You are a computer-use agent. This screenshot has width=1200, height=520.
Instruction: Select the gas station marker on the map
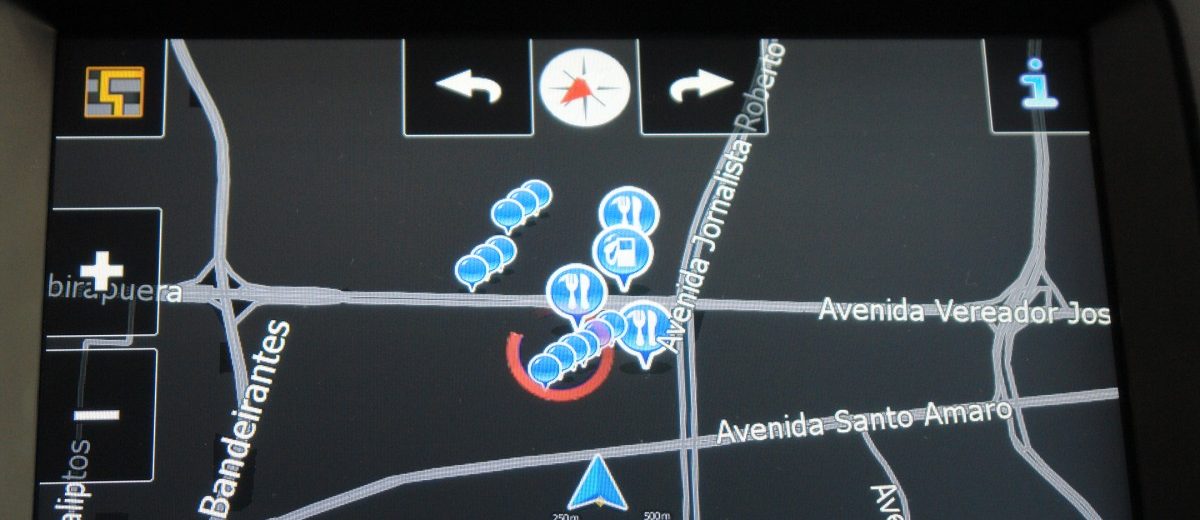(622, 253)
